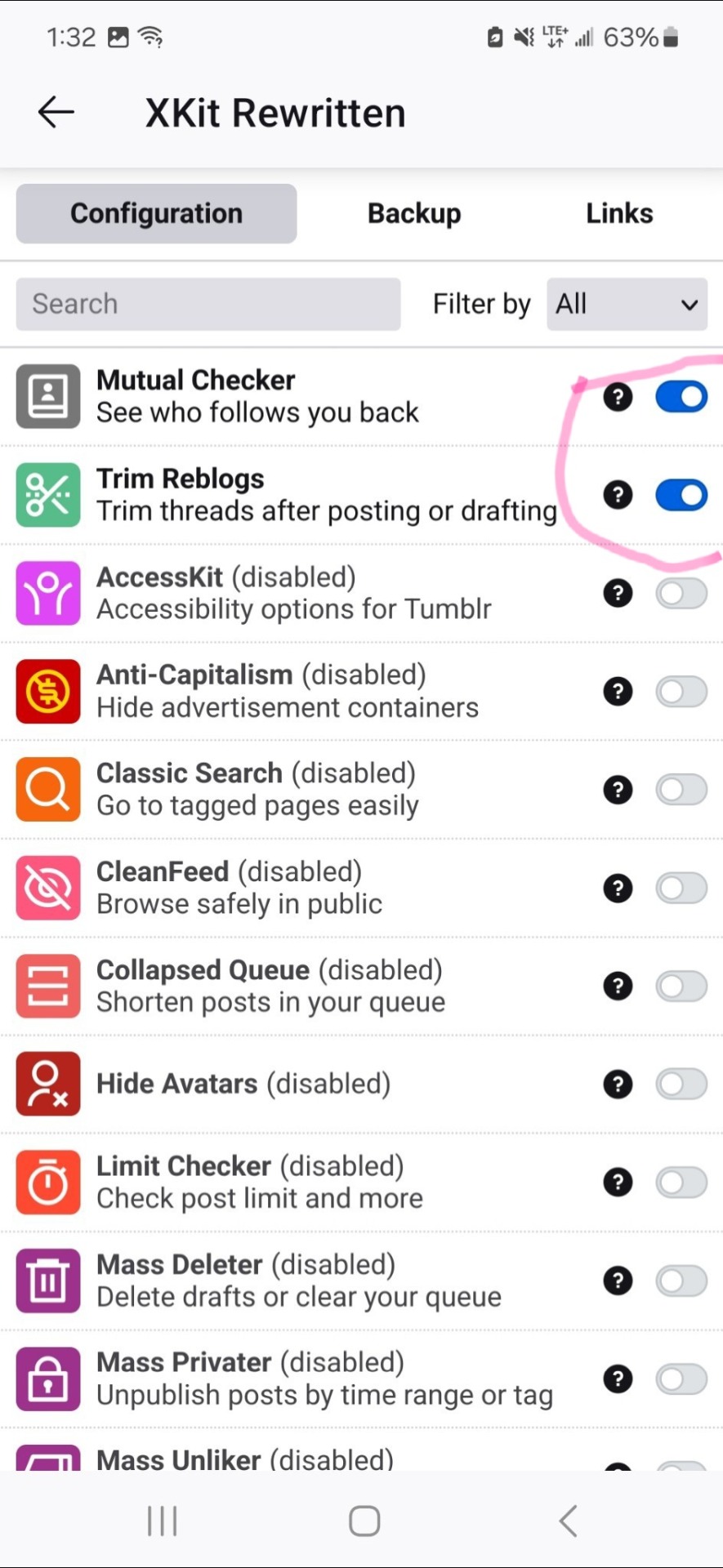The width and height of the screenshot is (723, 1568).
Task: Turn on Anti-Capitalism
Action: pyautogui.click(x=681, y=692)
